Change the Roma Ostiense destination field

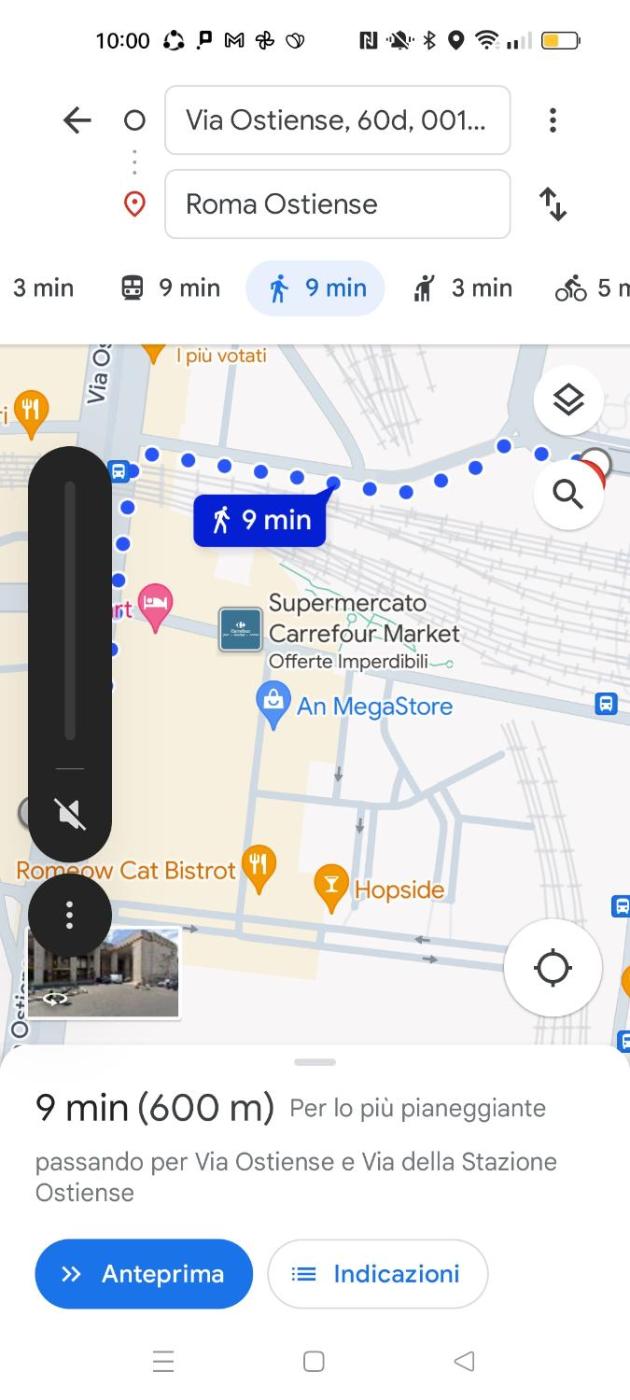337,204
